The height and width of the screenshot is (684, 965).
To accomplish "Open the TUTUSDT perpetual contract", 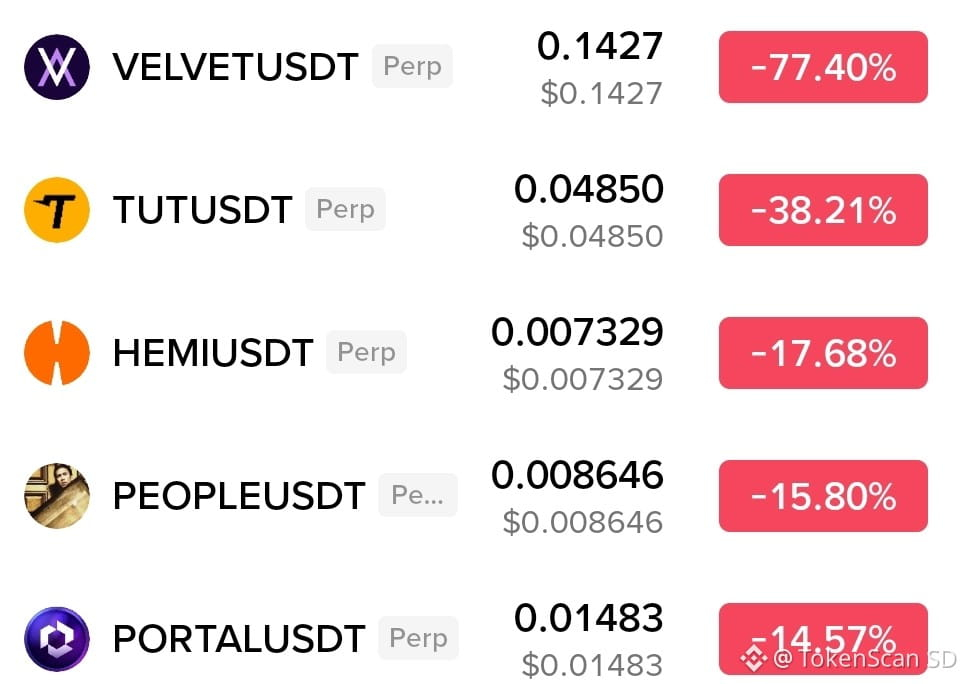I will point(482,210).
